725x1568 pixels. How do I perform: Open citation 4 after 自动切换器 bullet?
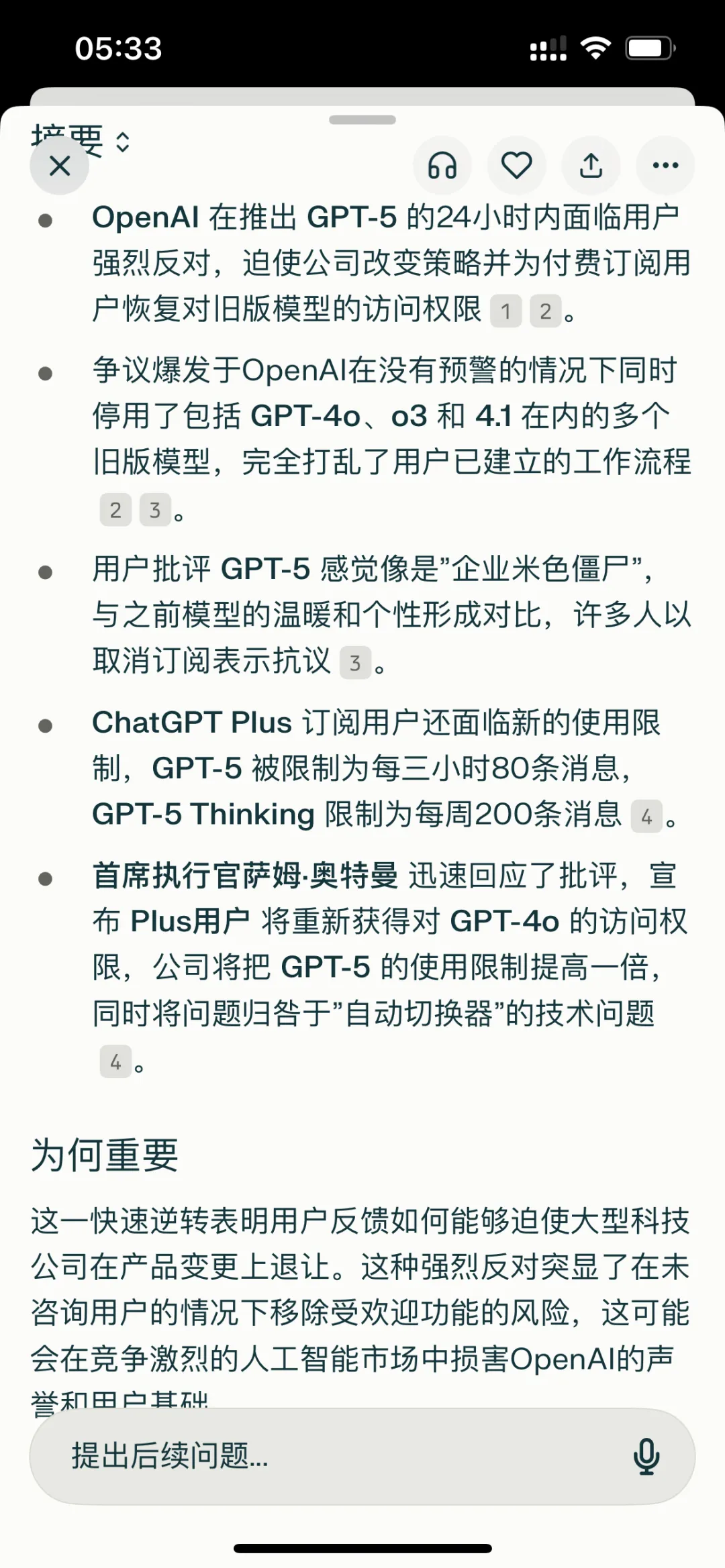coord(115,1062)
